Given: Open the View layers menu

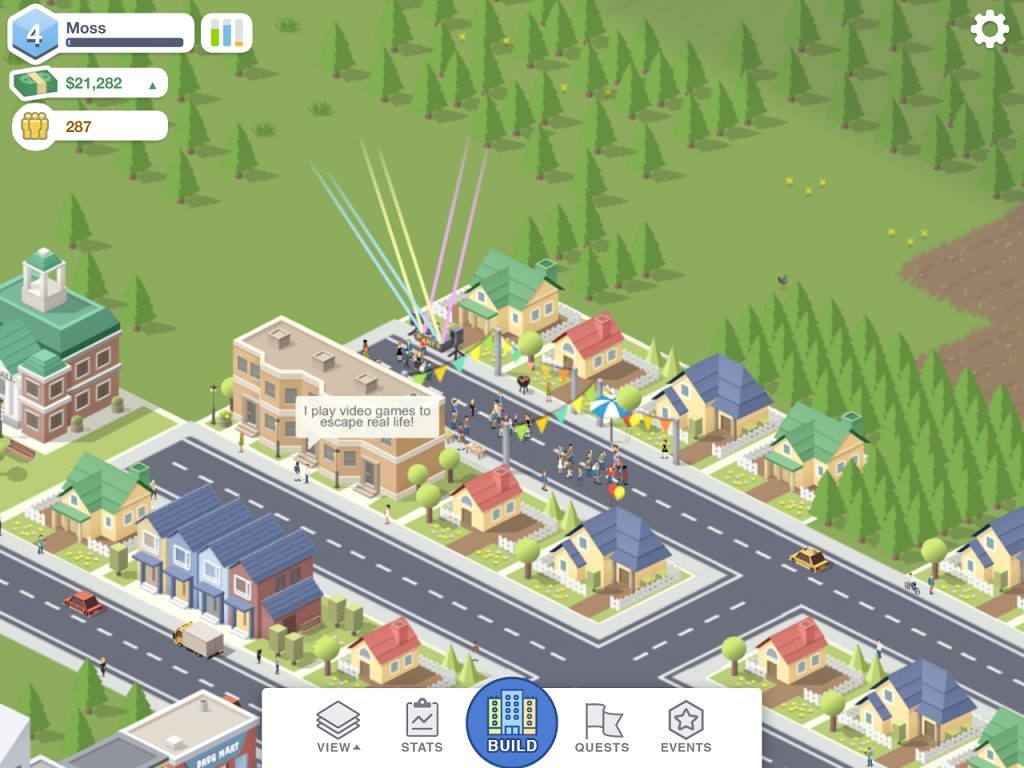Looking at the screenshot, I should [x=338, y=726].
